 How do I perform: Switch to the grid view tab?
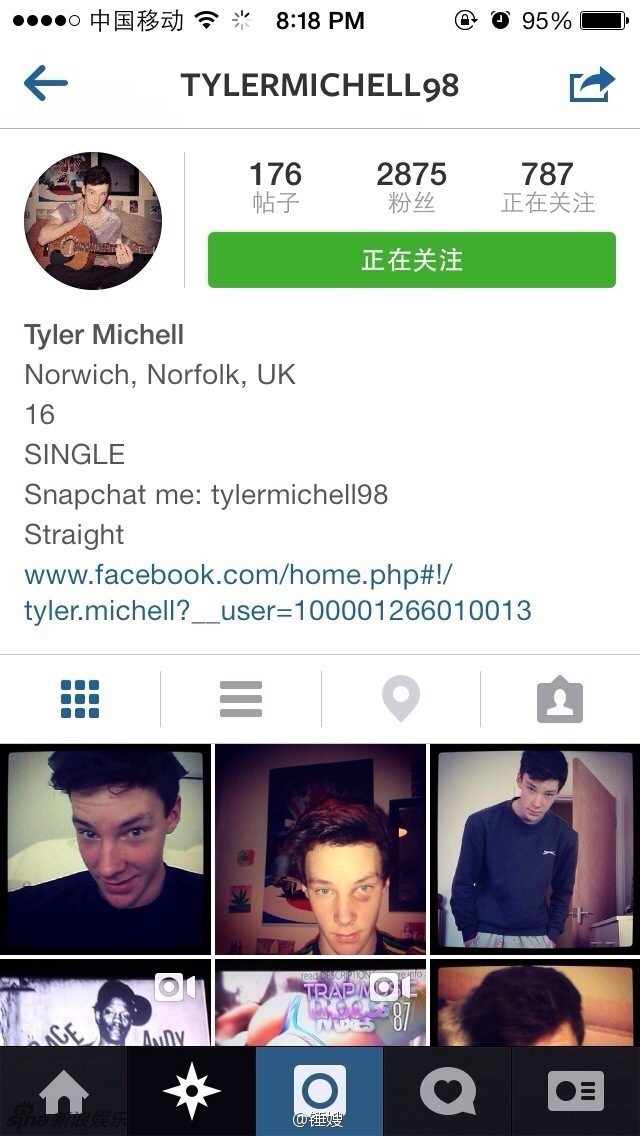coord(80,699)
